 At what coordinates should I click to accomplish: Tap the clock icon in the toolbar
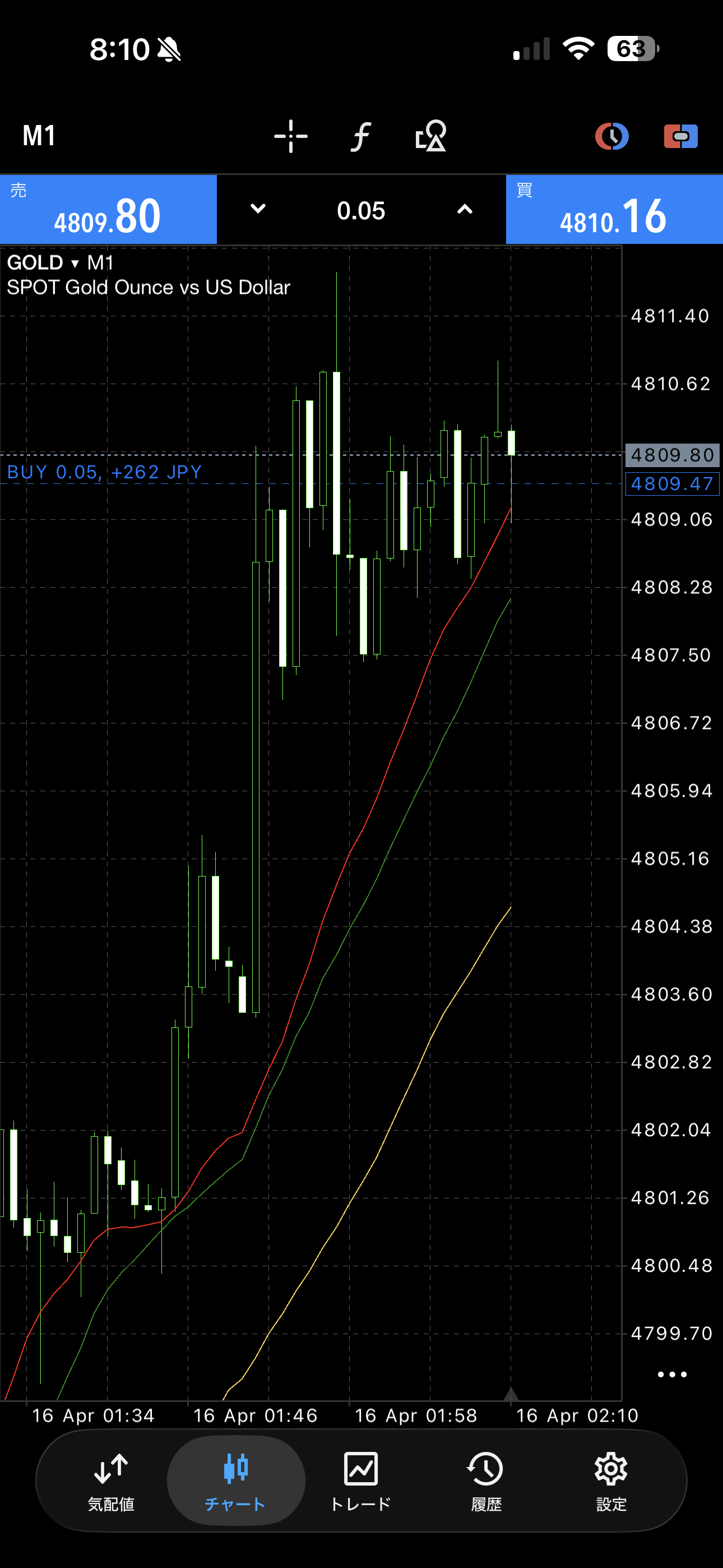tap(611, 136)
